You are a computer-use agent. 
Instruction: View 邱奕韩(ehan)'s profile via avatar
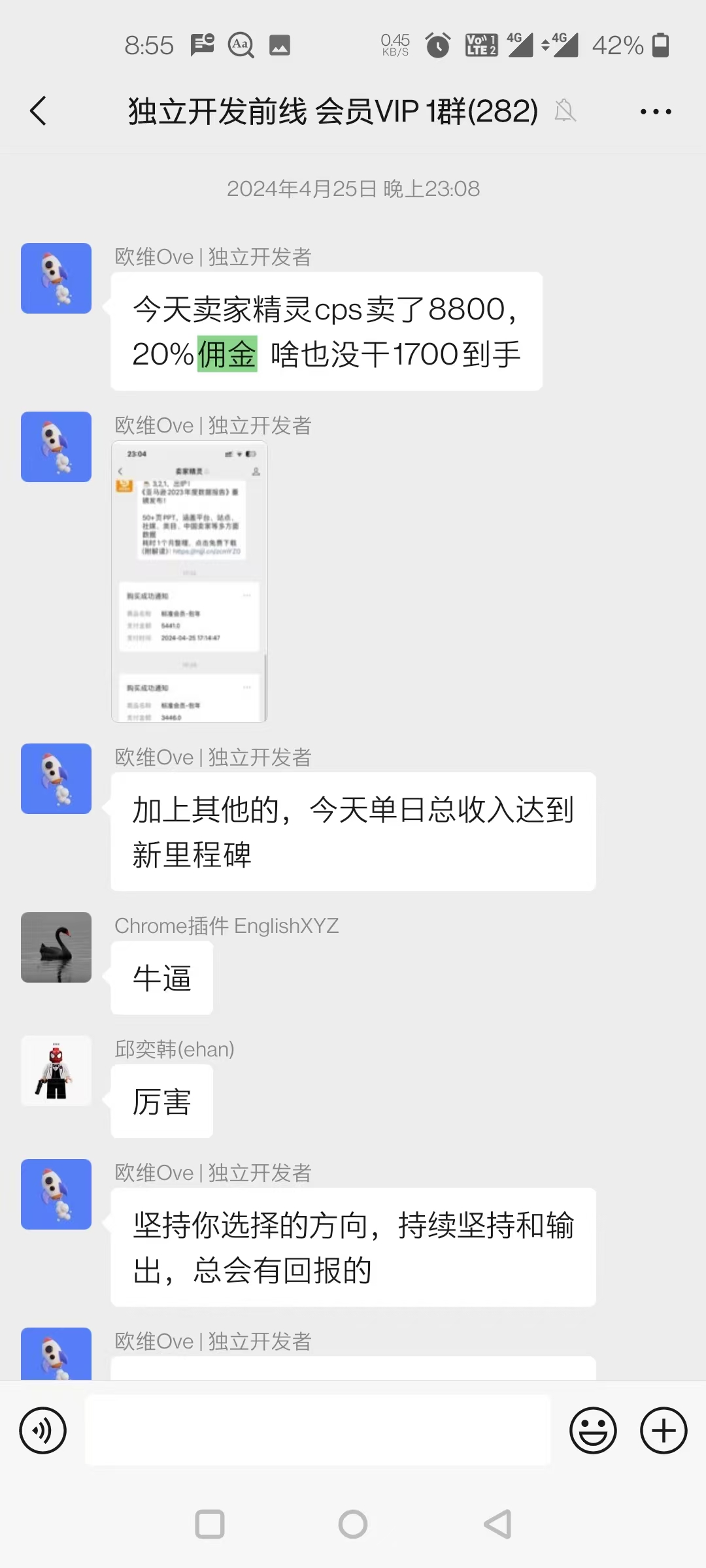56,1071
